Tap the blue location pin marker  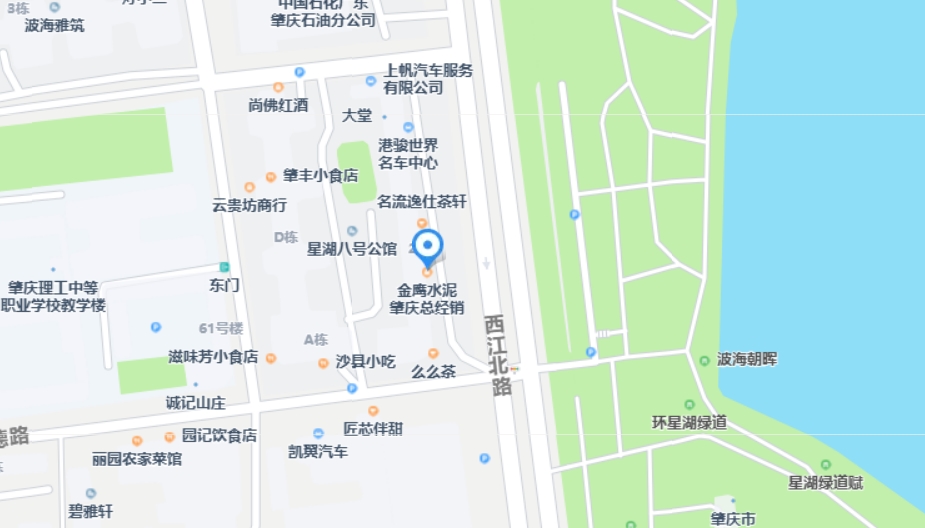[x=428, y=245]
